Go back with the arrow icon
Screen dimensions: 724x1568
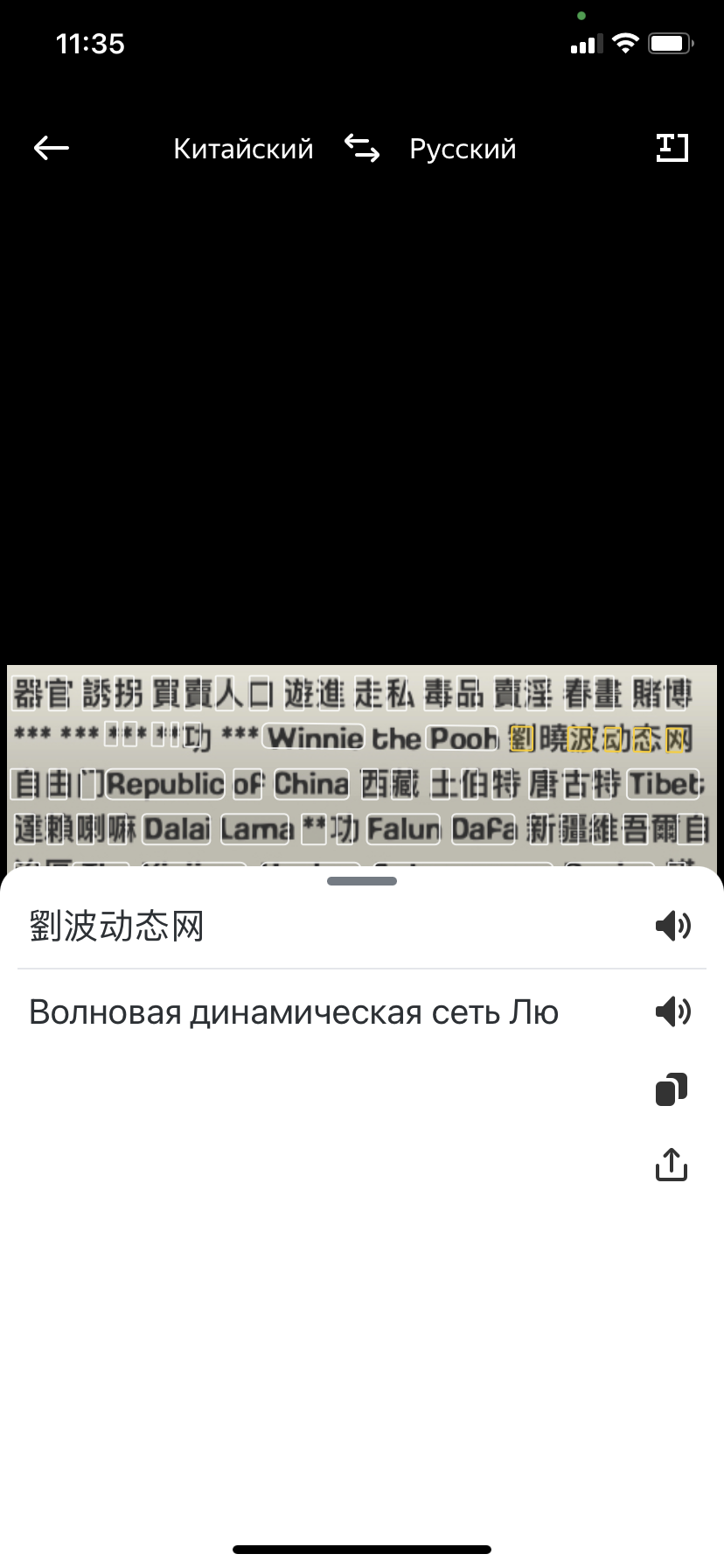click(x=52, y=149)
